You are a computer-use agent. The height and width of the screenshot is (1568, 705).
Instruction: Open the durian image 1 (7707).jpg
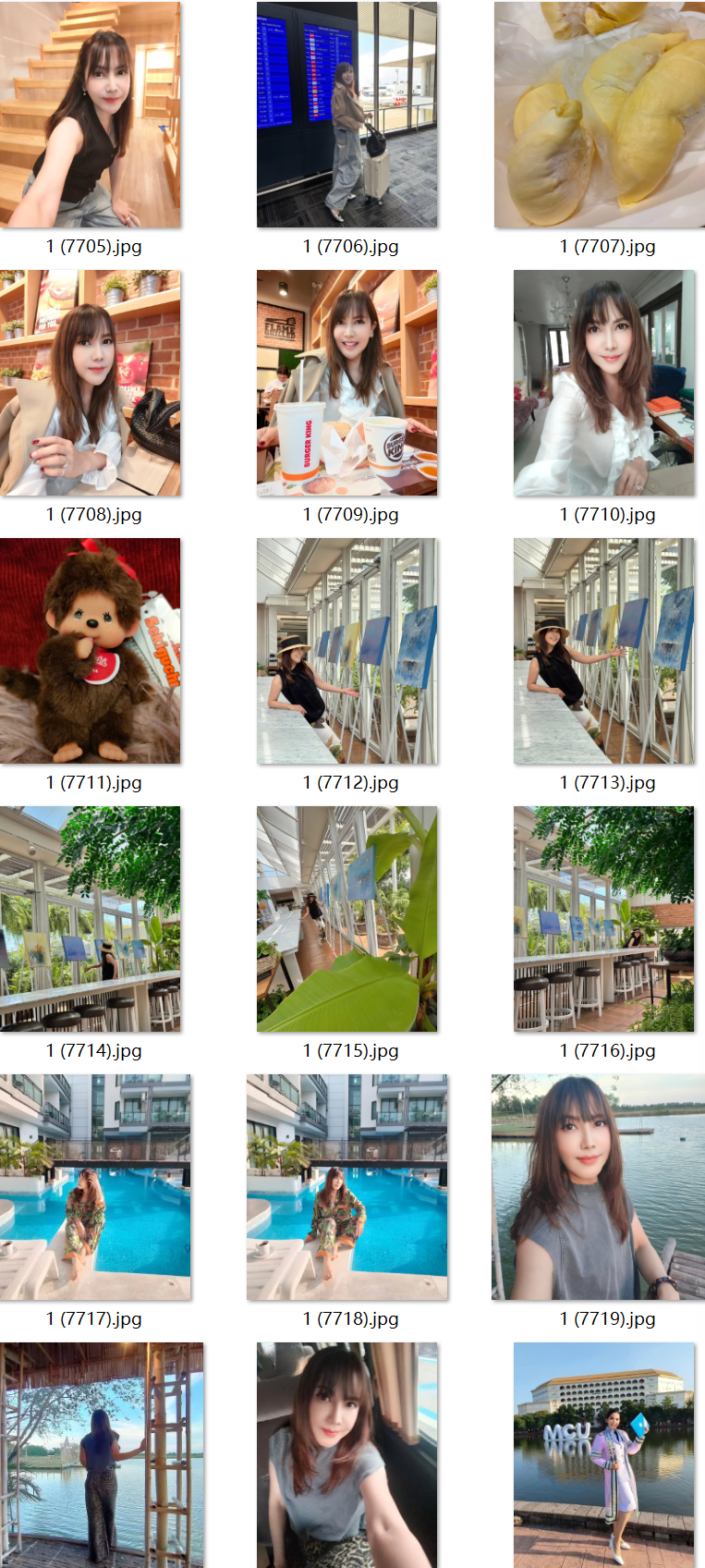pos(601,115)
